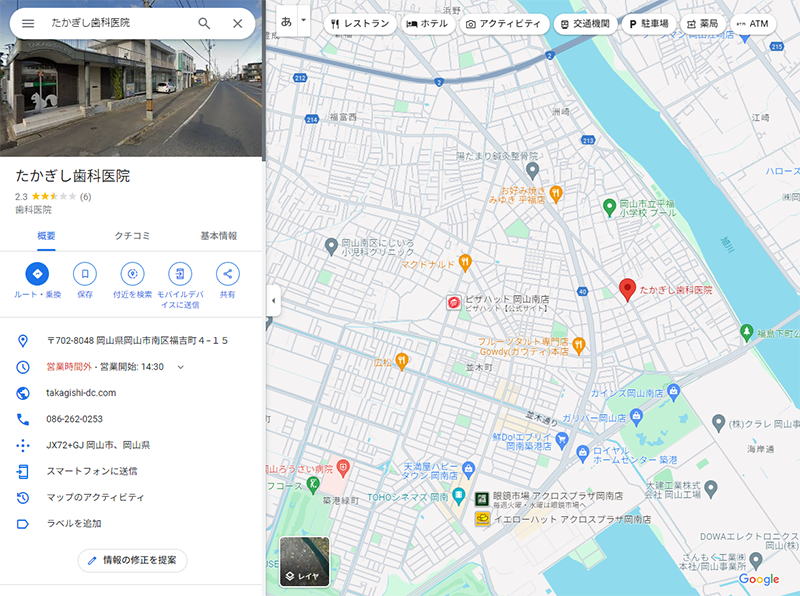Add a label with ラベルを追加
The width and height of the screenshot is (800, 596).
(74, 523)
